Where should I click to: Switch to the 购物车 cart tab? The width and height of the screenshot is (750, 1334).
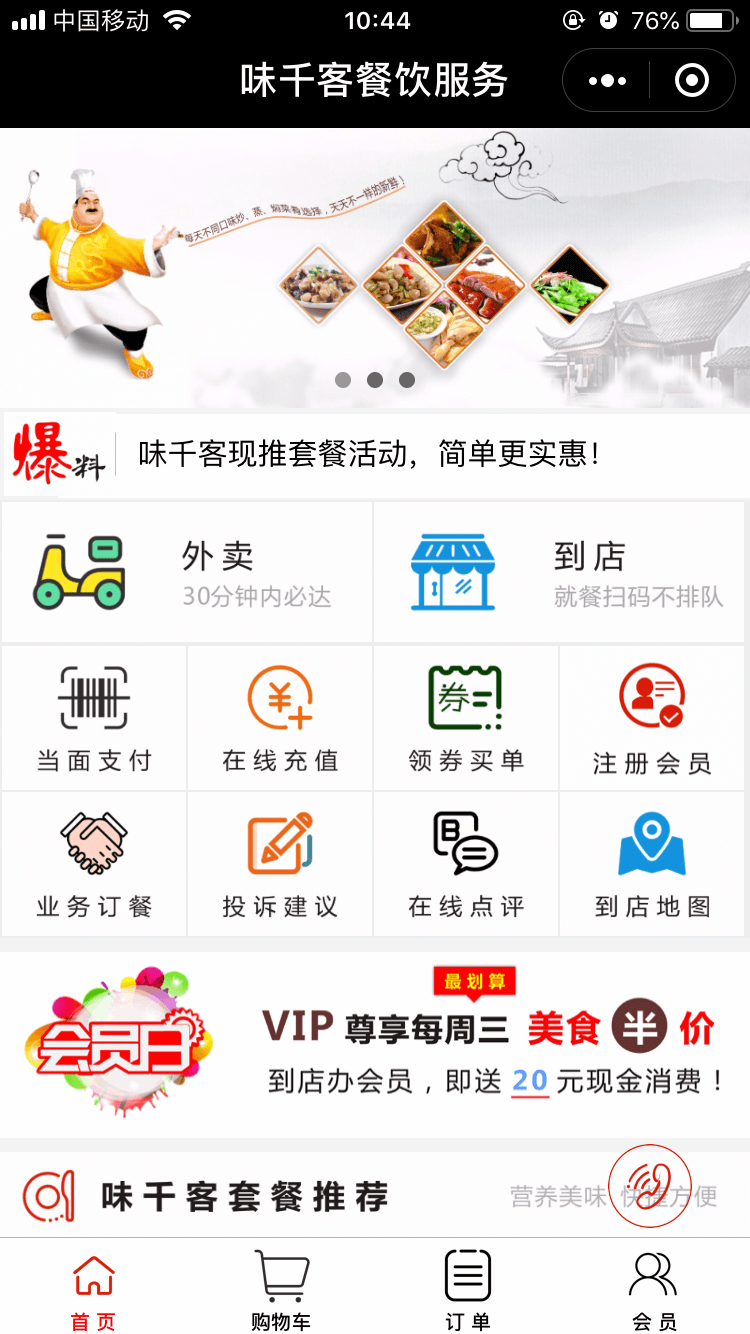(x=281, y=1289)
